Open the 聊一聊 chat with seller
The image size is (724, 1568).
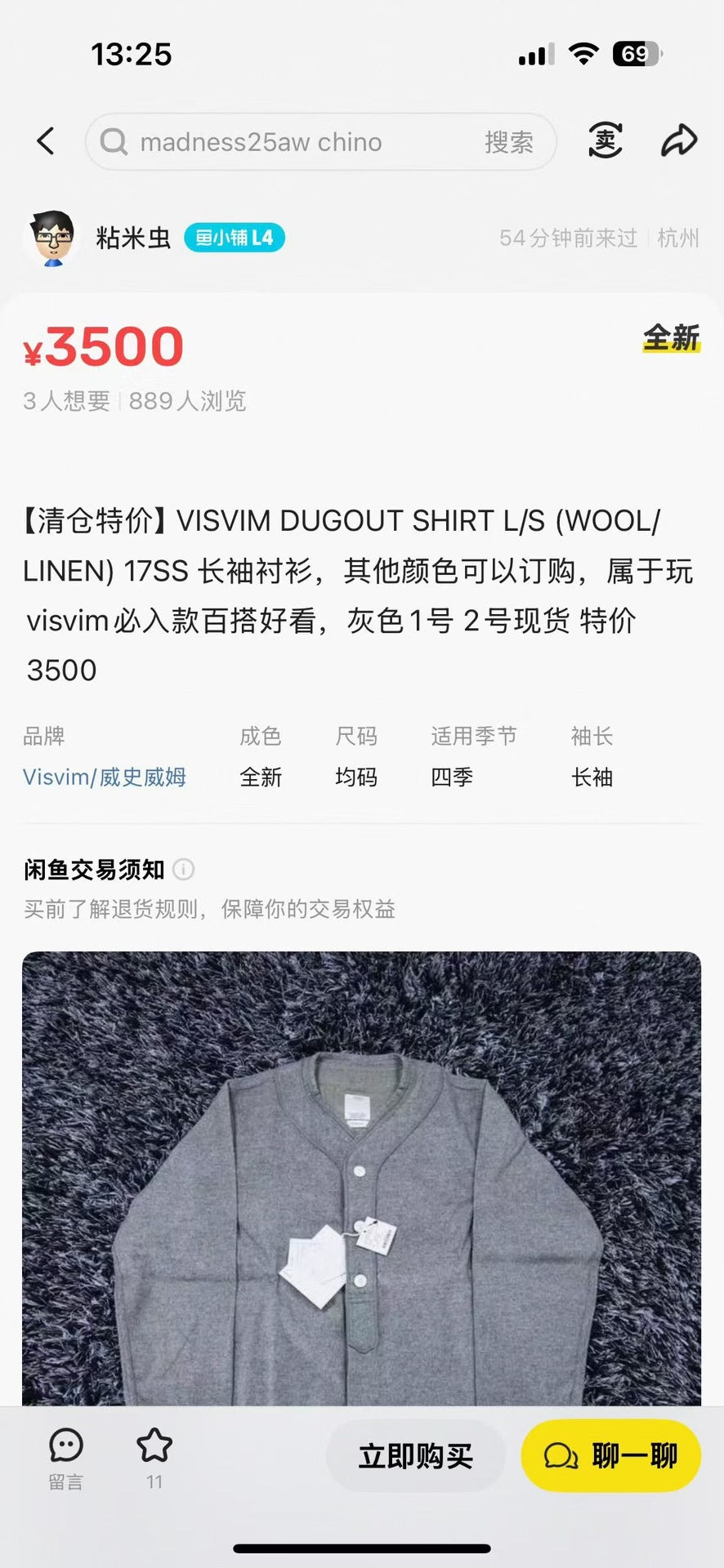click(610, 1454)
